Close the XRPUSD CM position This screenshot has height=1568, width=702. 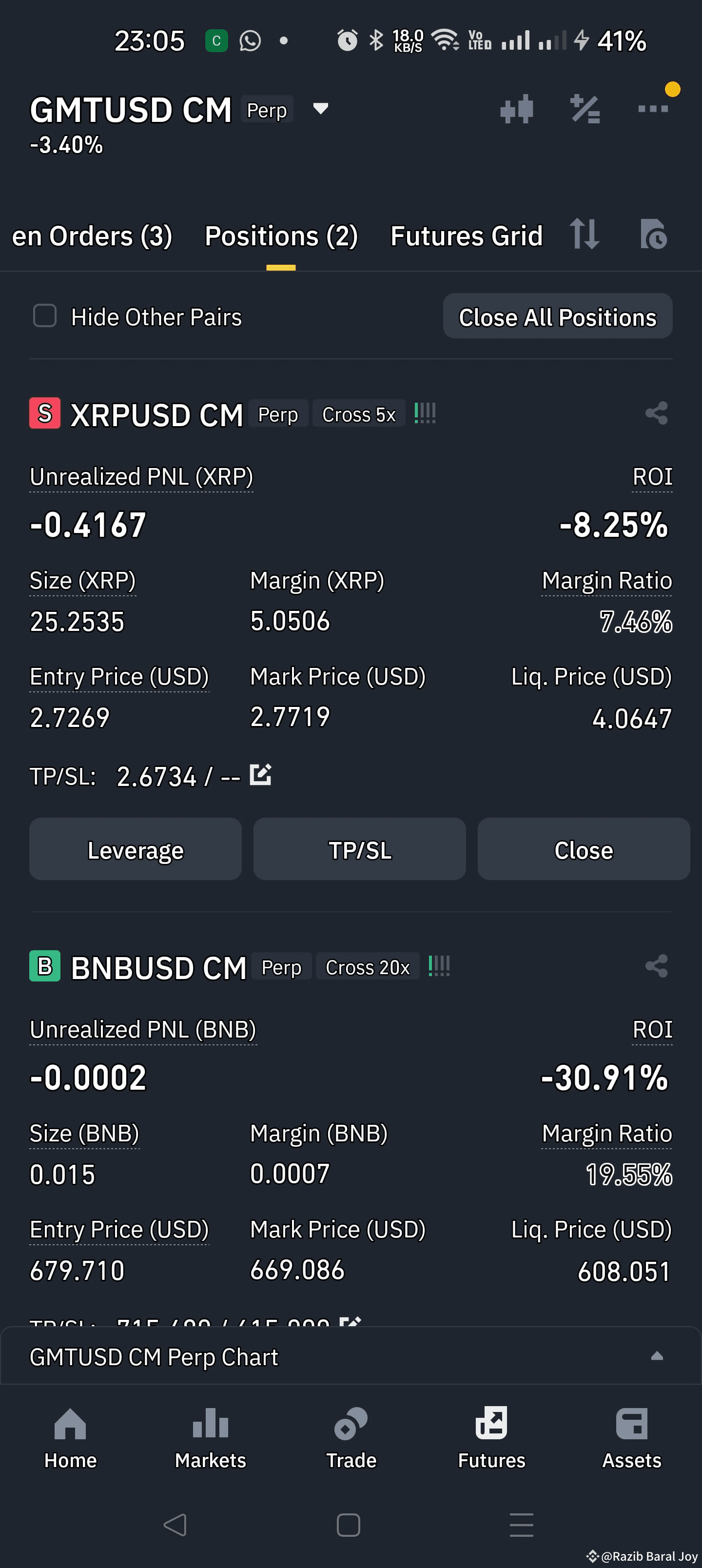(x=583, y=849)
